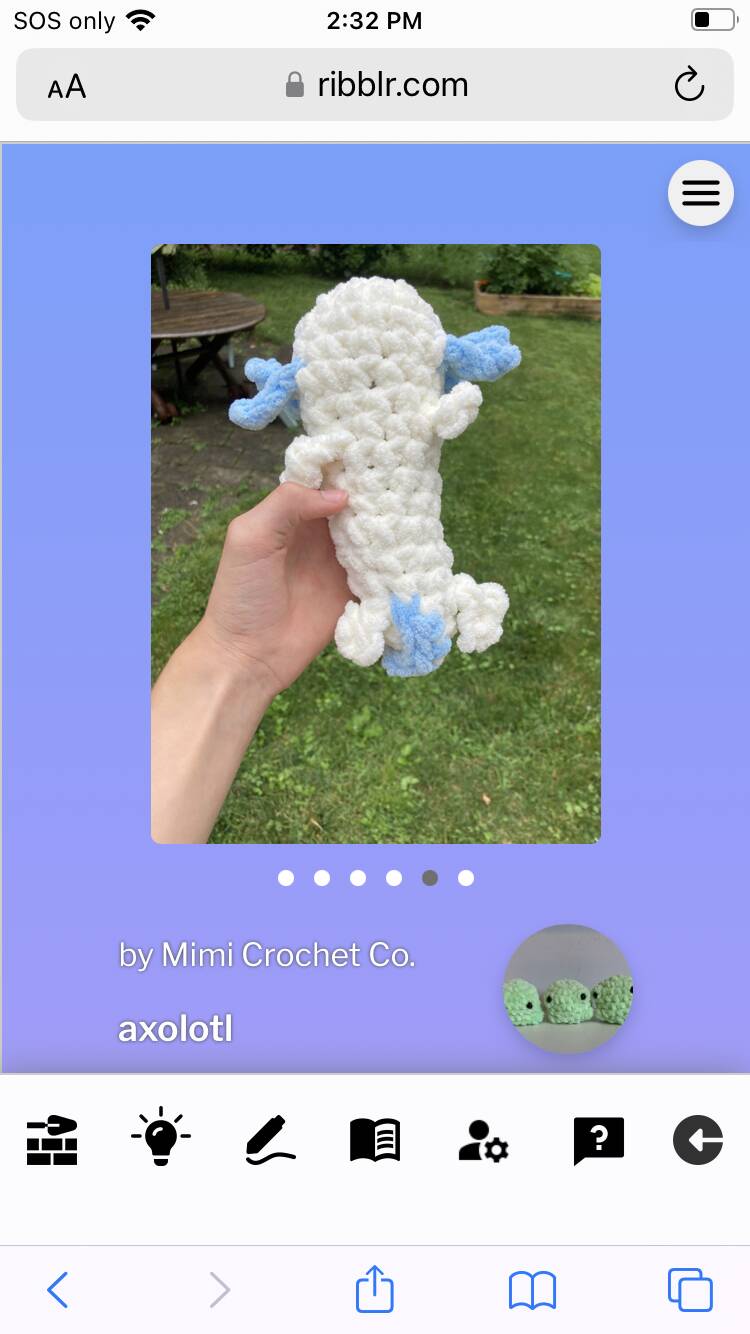Open the user settings icon

(484, 1140)
